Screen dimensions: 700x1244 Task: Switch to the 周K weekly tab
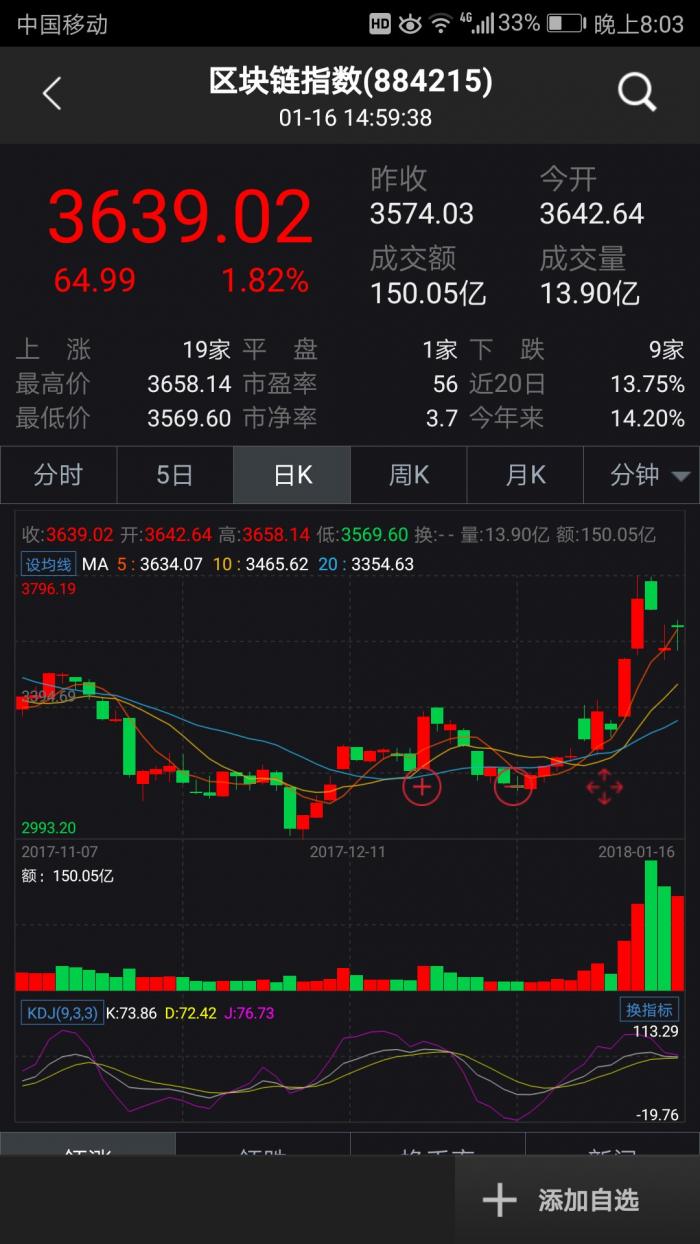coord(408,475)
